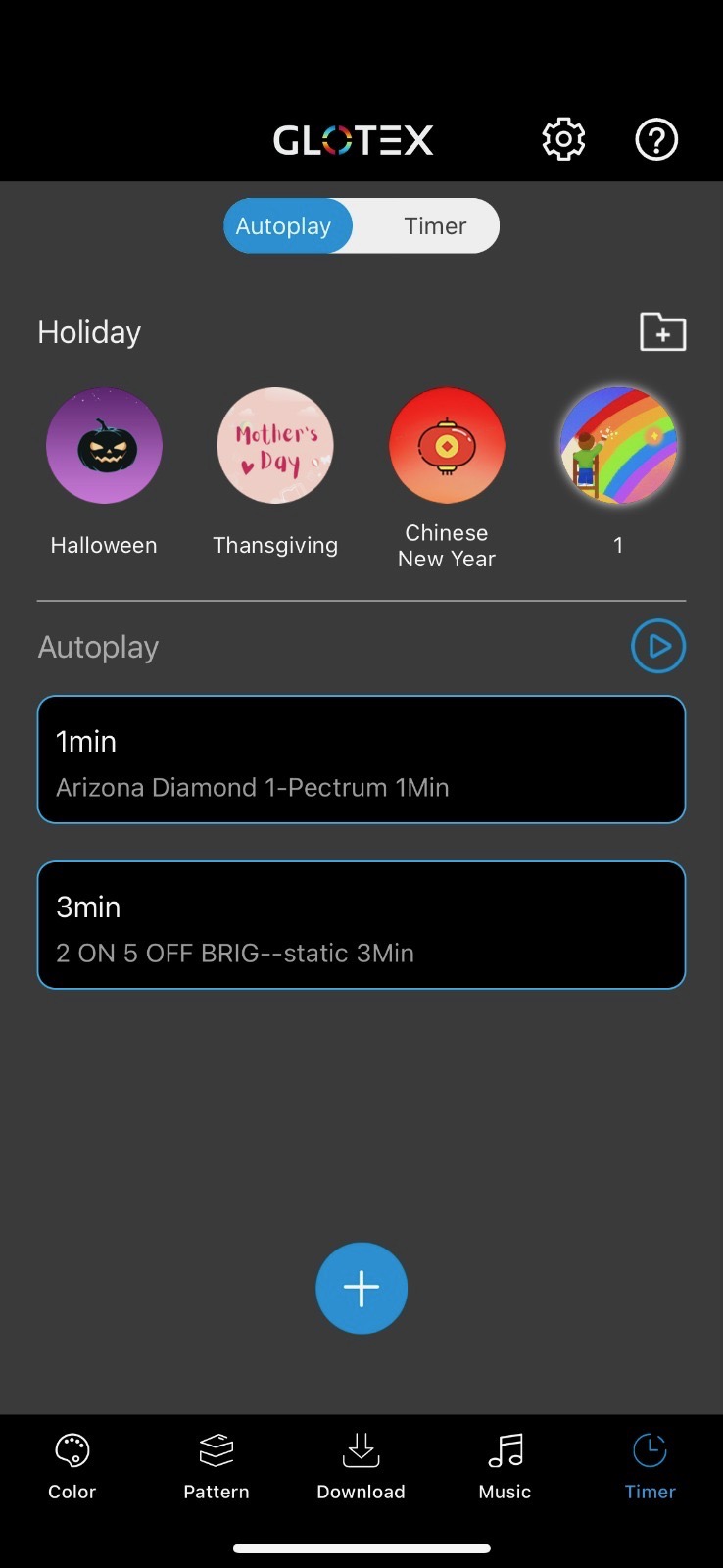Select the Timer tab in bottom bar
This screenshot has height=1568, width=723.
[650, 1466]
